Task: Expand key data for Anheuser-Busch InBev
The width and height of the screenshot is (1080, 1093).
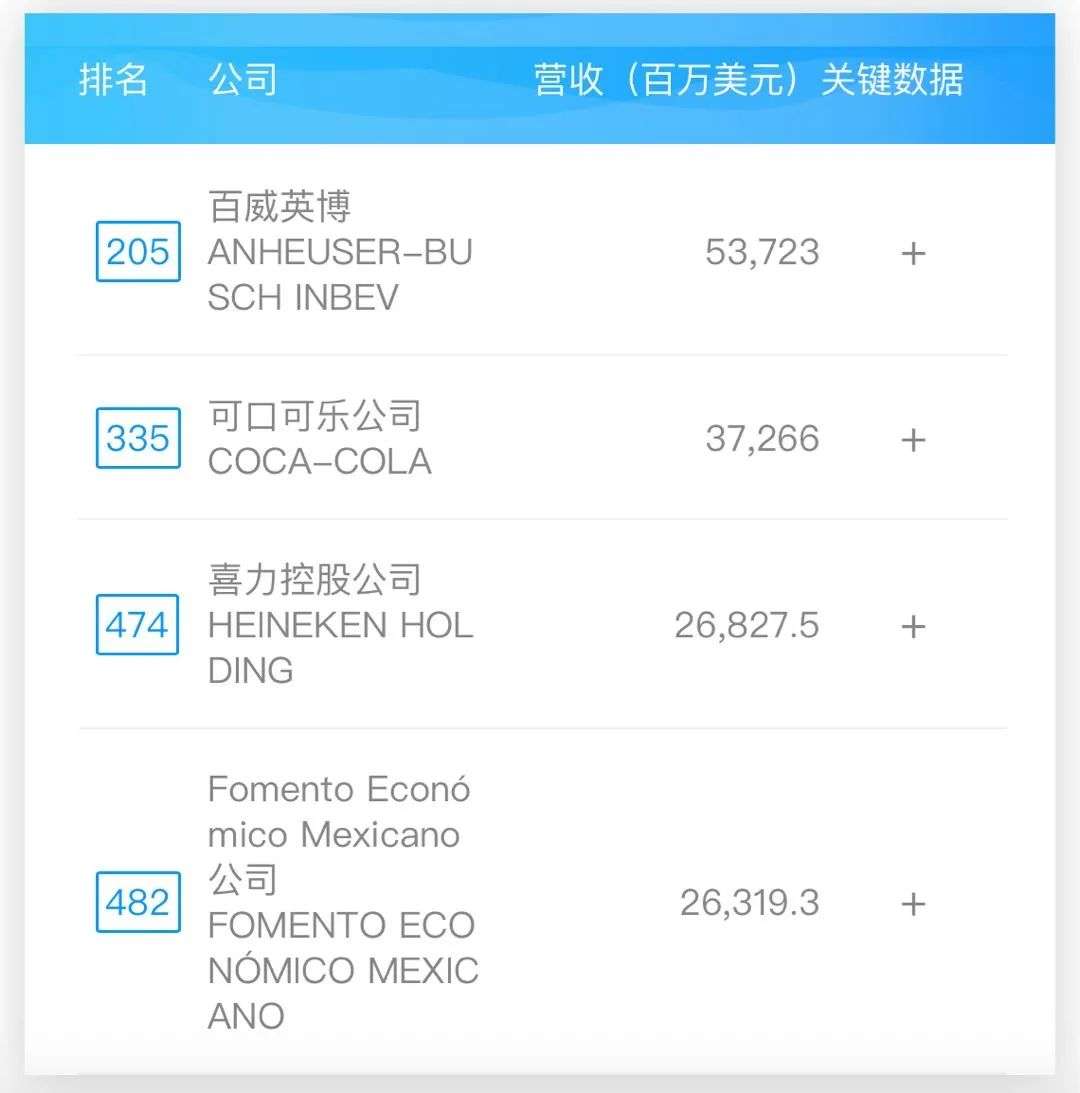Action: pos(912,254)
